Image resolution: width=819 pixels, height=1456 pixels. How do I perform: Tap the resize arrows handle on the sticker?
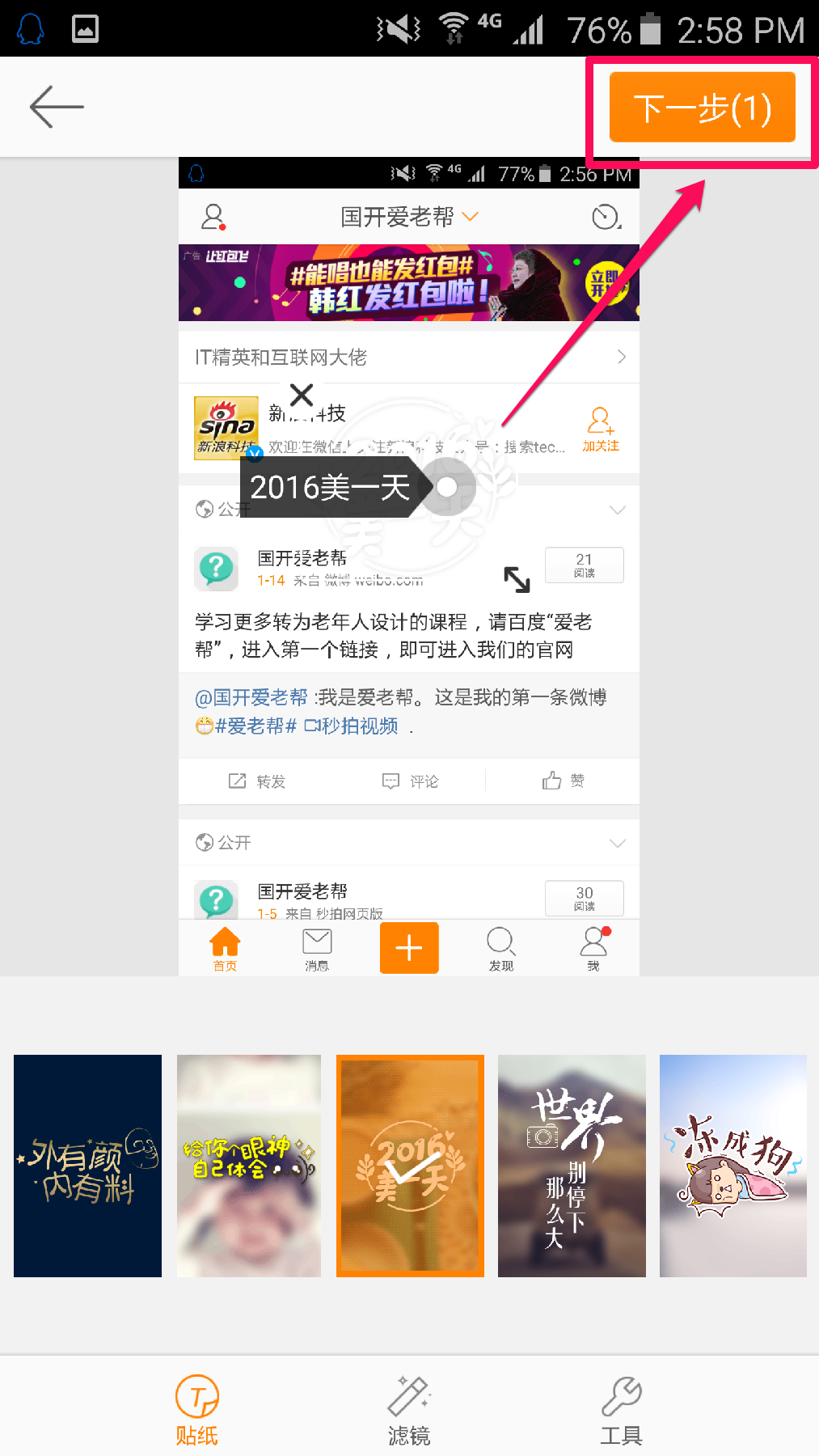(517, 579)
